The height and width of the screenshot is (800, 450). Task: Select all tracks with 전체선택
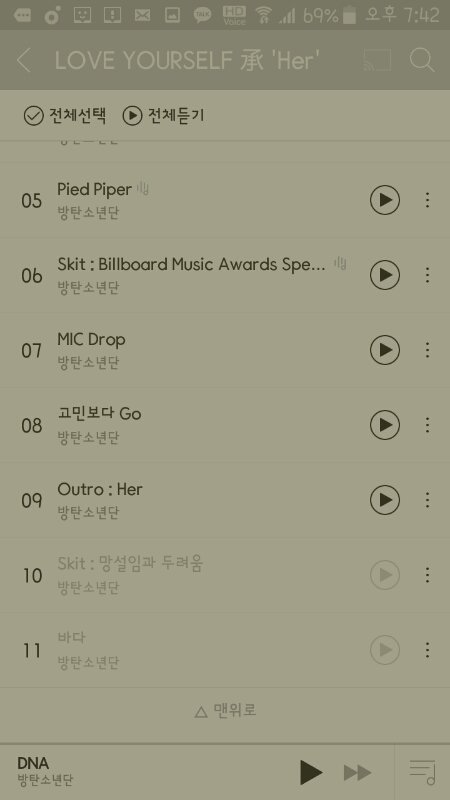click(65, 116)
